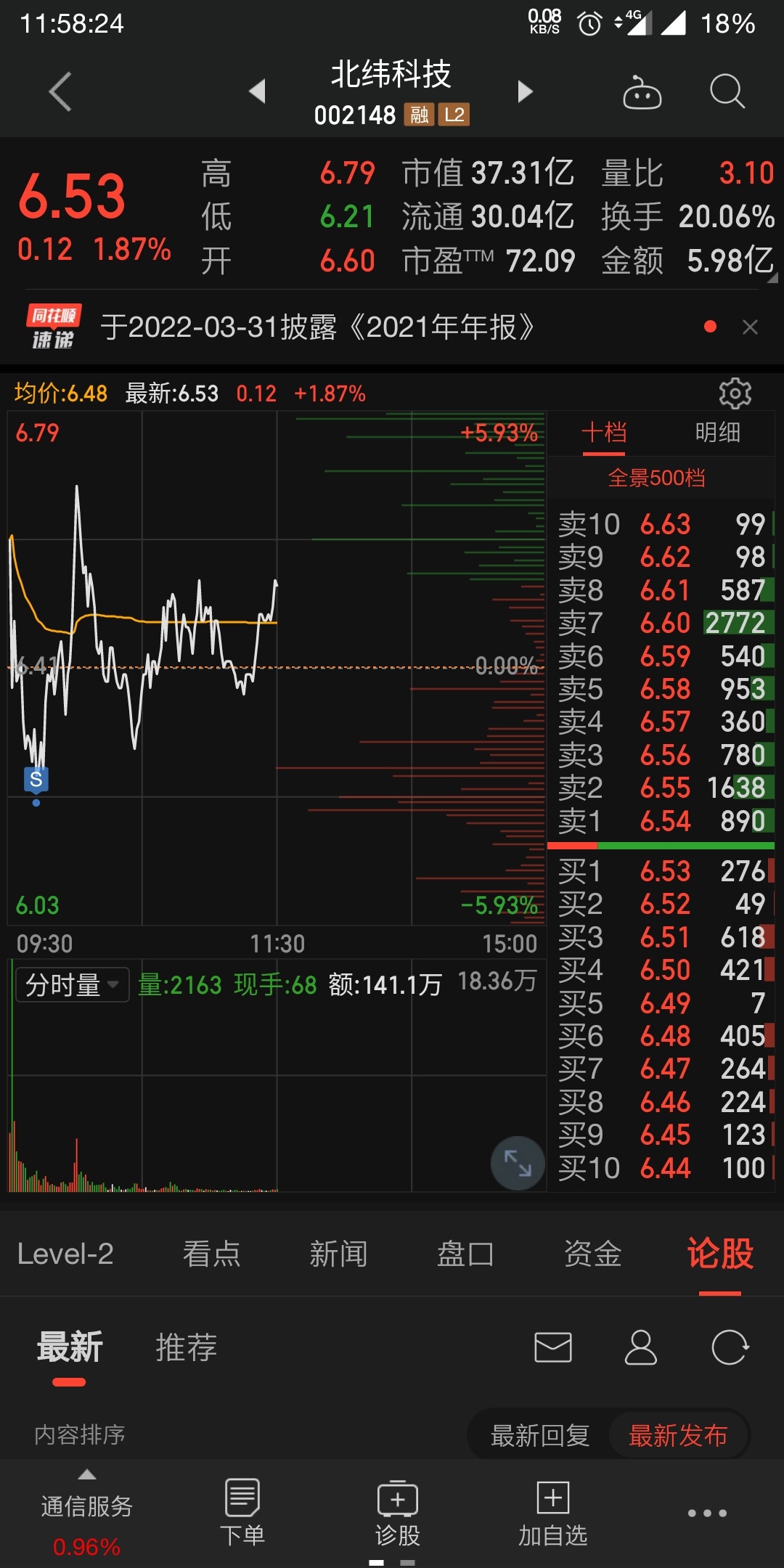Open the messages envelope icon
The height and width of the screenshot is (1568, 784).
coord(553,1347)
